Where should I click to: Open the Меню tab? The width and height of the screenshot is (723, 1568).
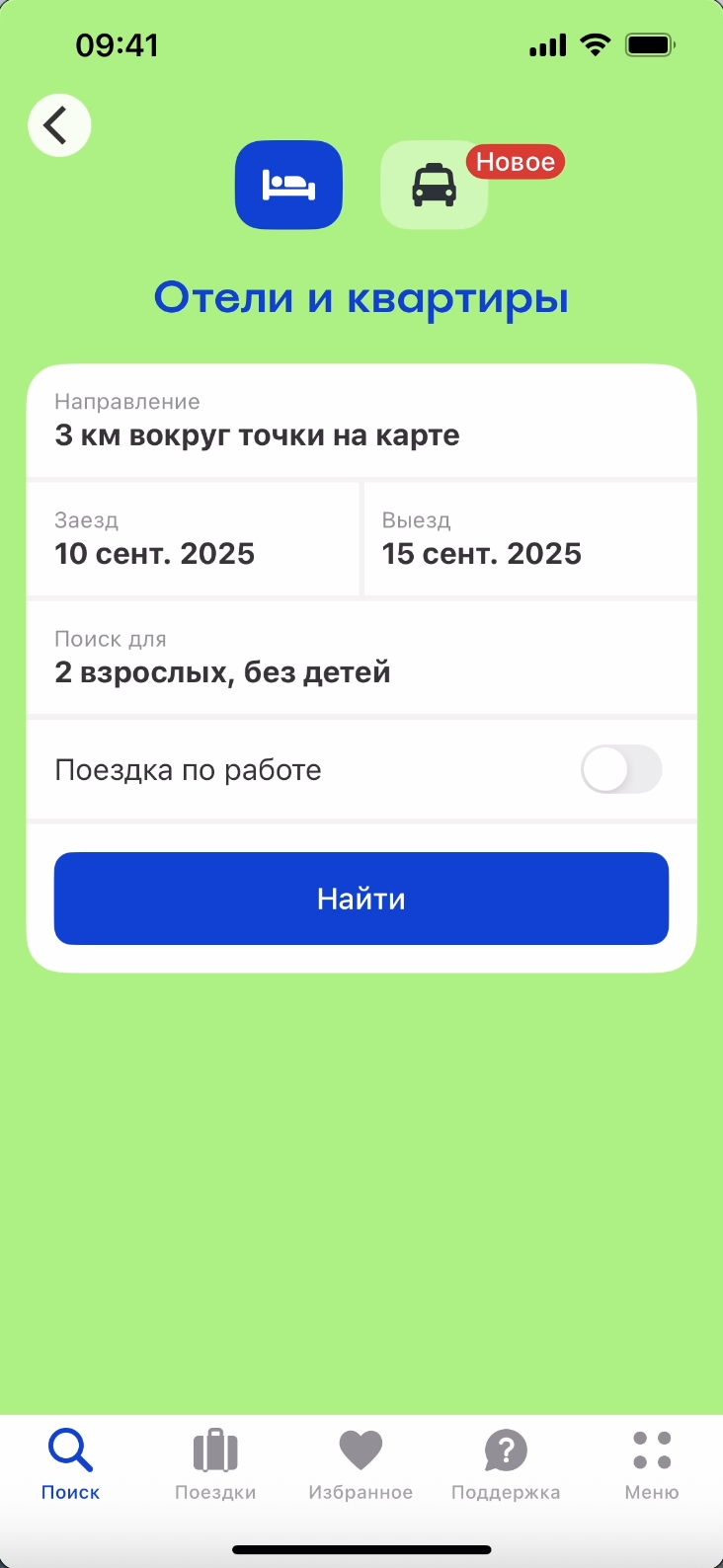pyautogui.click(x=652, y=1465)
